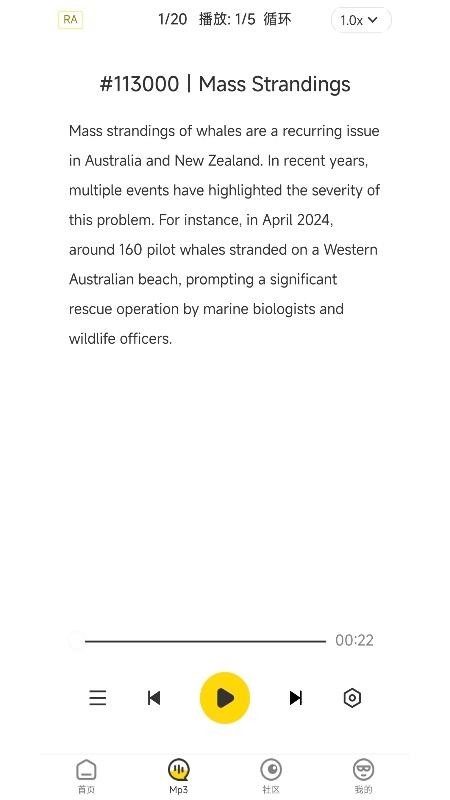The width and height of the screenshot is (450, 800).
Task: Tap the RA badge
Action: point(70,20)
